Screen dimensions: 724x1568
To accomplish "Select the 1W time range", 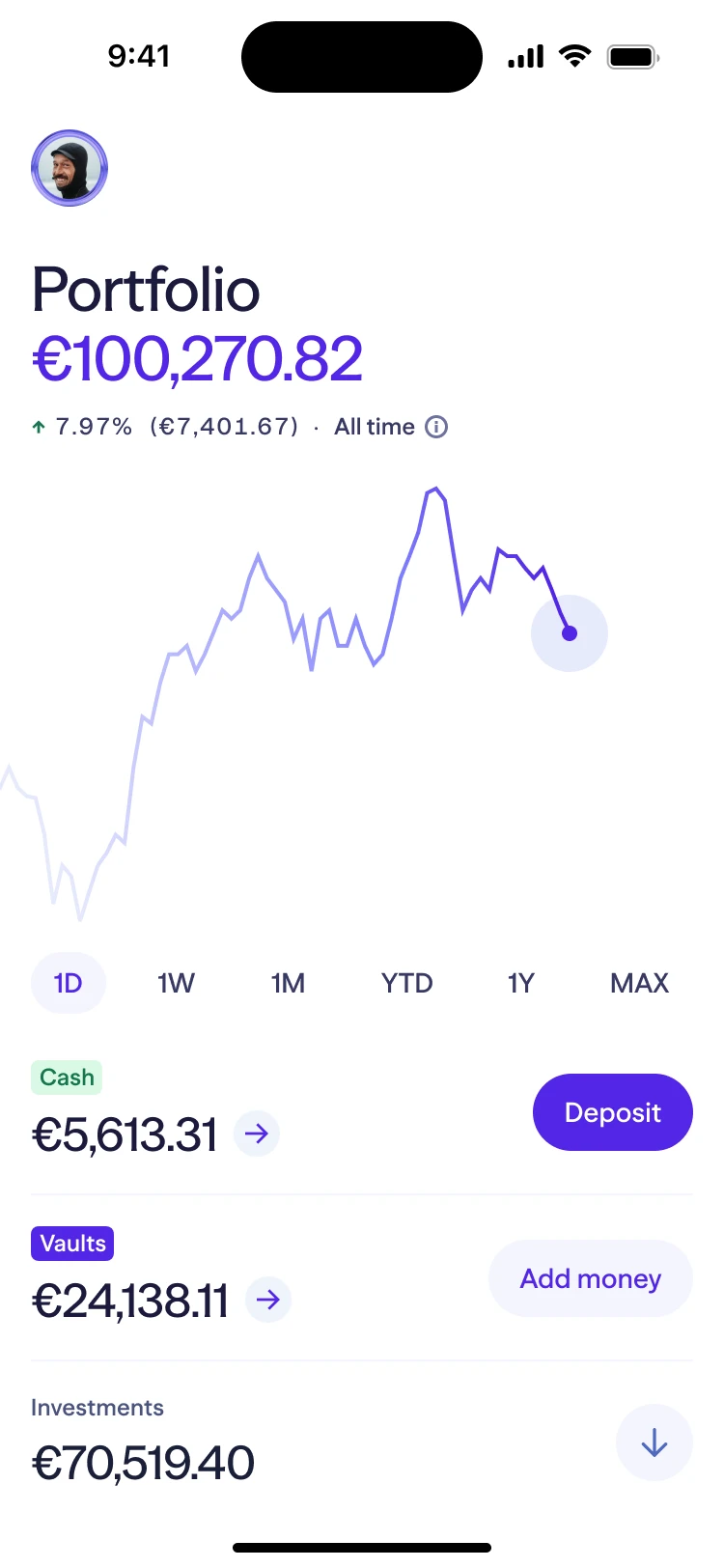I will [x=176, y=983].
